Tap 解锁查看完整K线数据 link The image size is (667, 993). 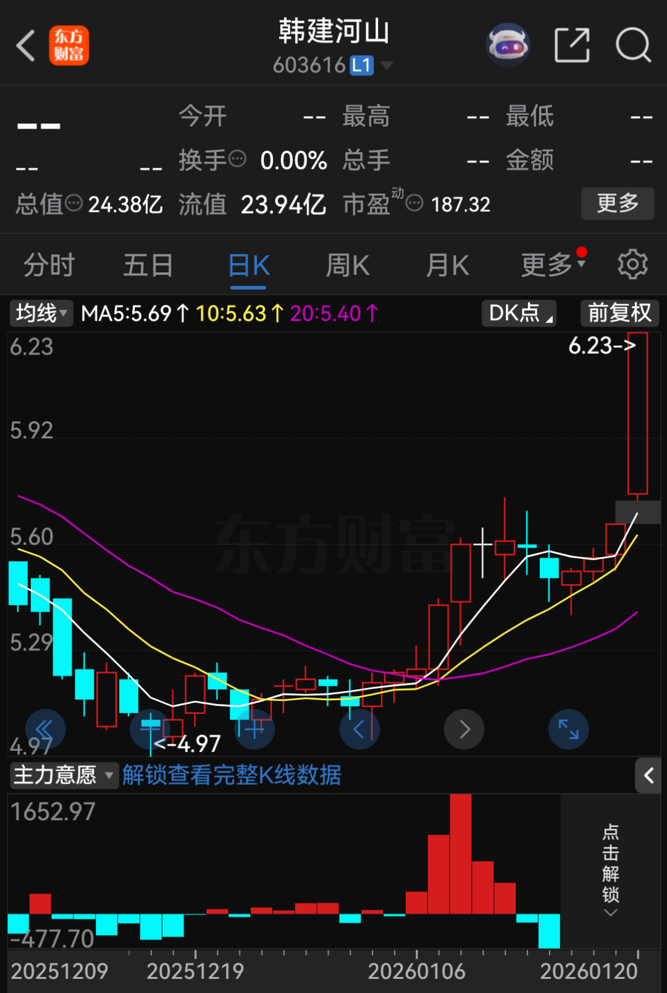point(231,774)
